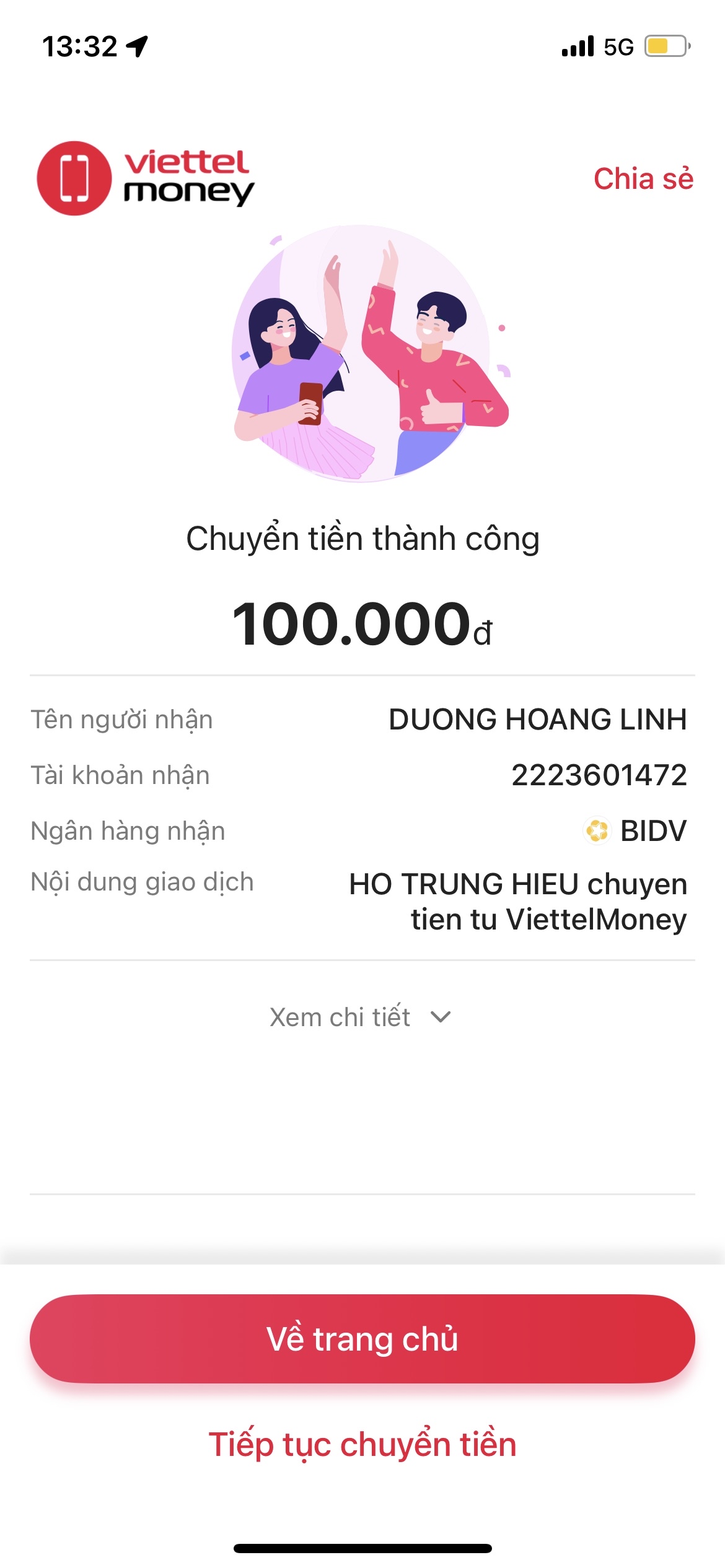
Task: Select Tiếp tục chuyển tiền to transfer again
Action: click(362, 1445)
